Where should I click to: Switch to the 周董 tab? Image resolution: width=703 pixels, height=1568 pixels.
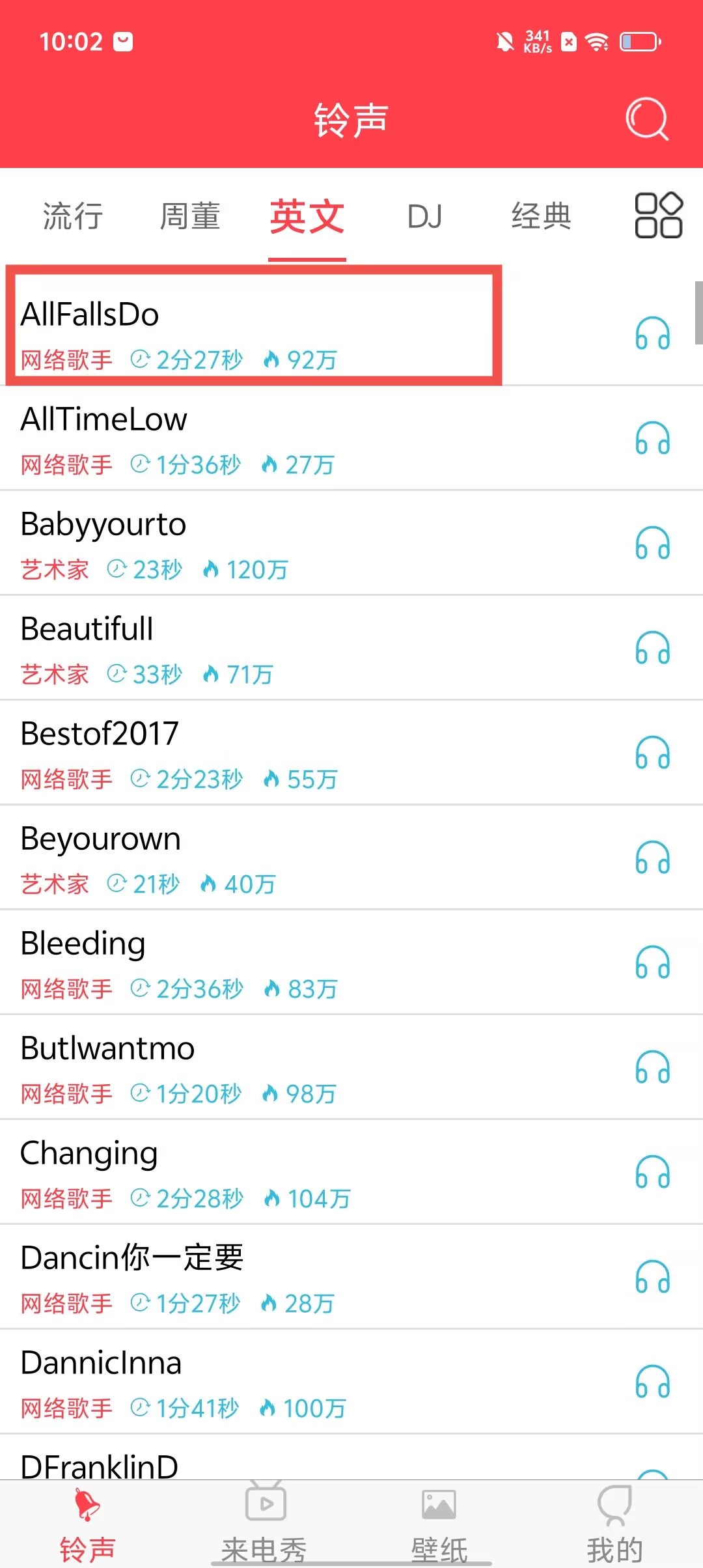click(190, 216)
